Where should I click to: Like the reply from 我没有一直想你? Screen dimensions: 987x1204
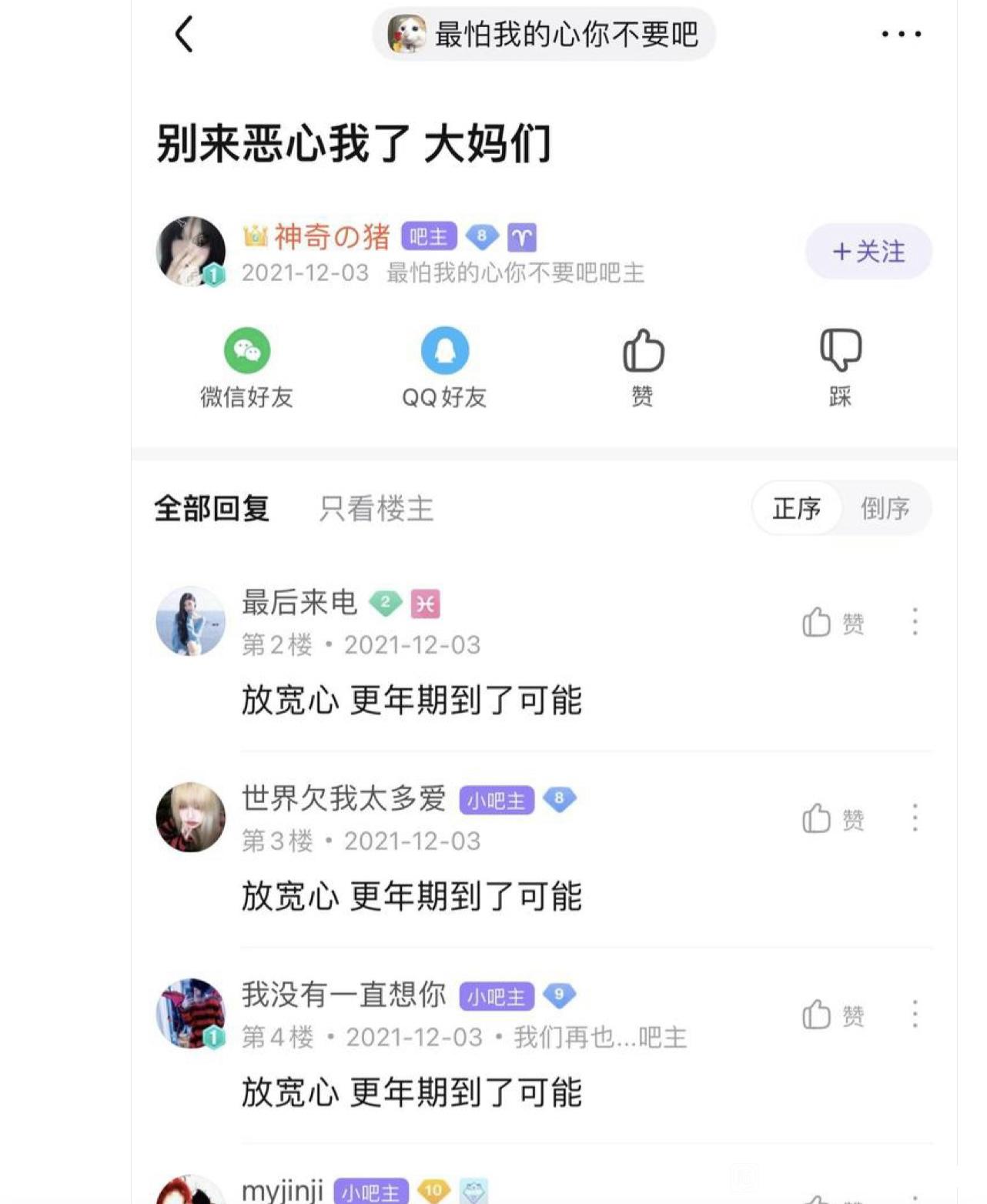832,1015
